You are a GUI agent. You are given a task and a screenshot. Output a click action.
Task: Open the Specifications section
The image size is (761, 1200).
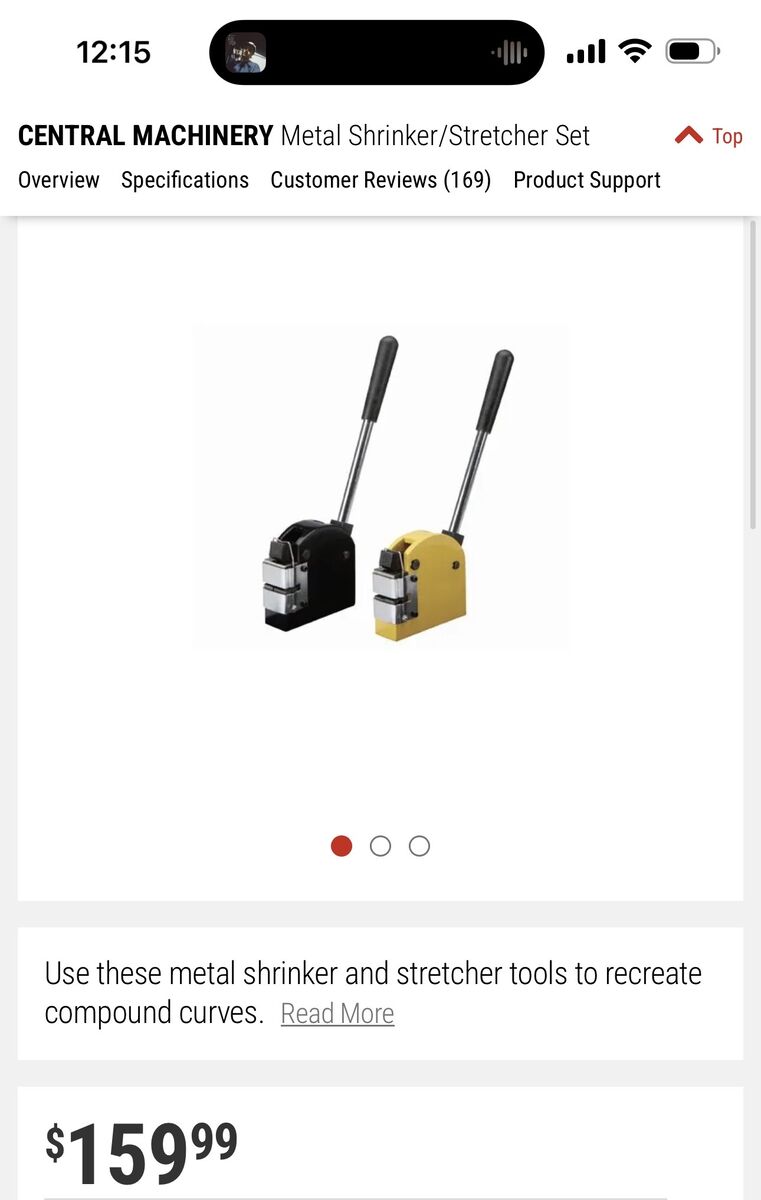tap(185, 180)
